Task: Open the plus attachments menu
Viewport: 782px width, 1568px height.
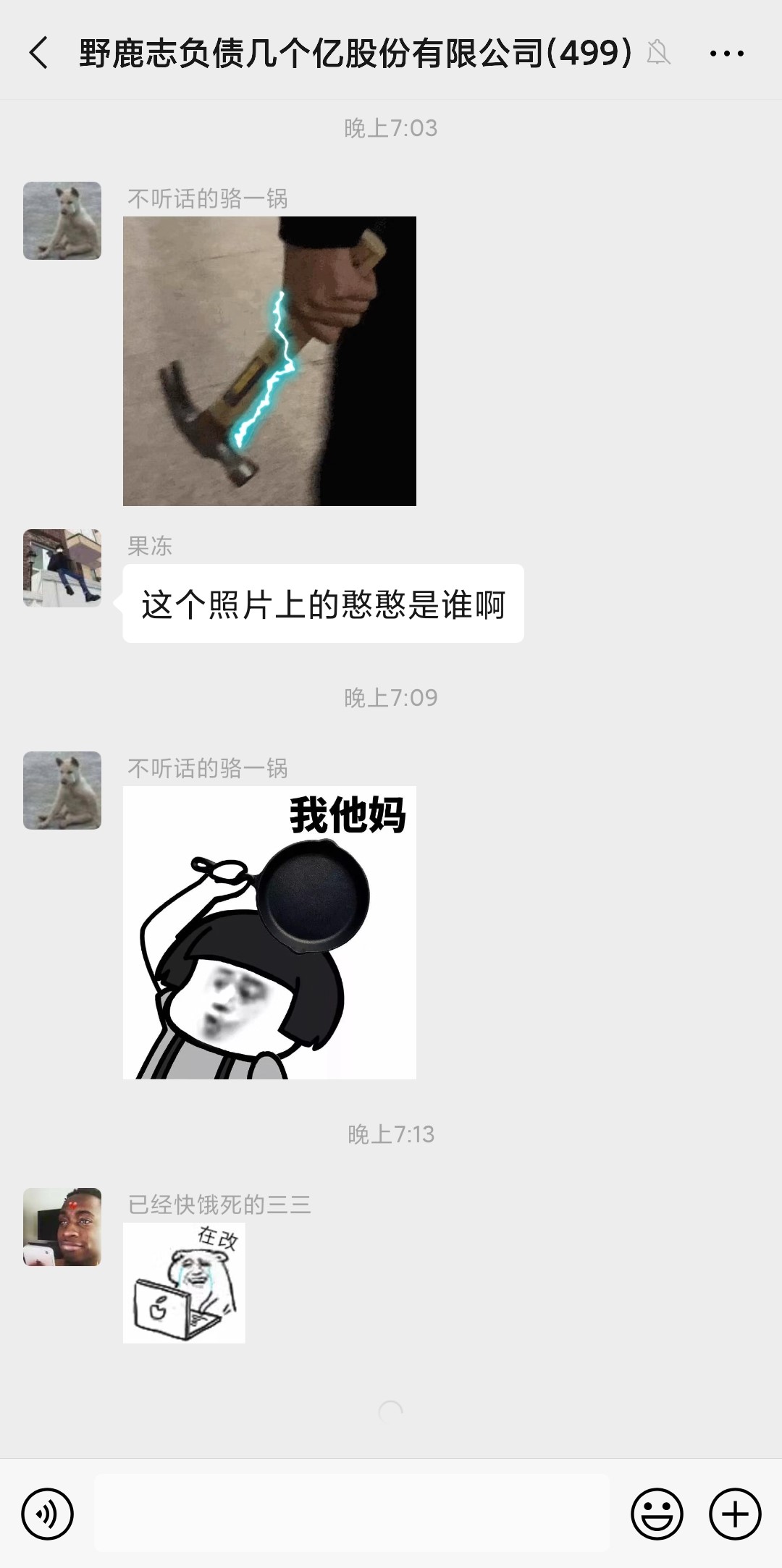Action: [734, 1514]
